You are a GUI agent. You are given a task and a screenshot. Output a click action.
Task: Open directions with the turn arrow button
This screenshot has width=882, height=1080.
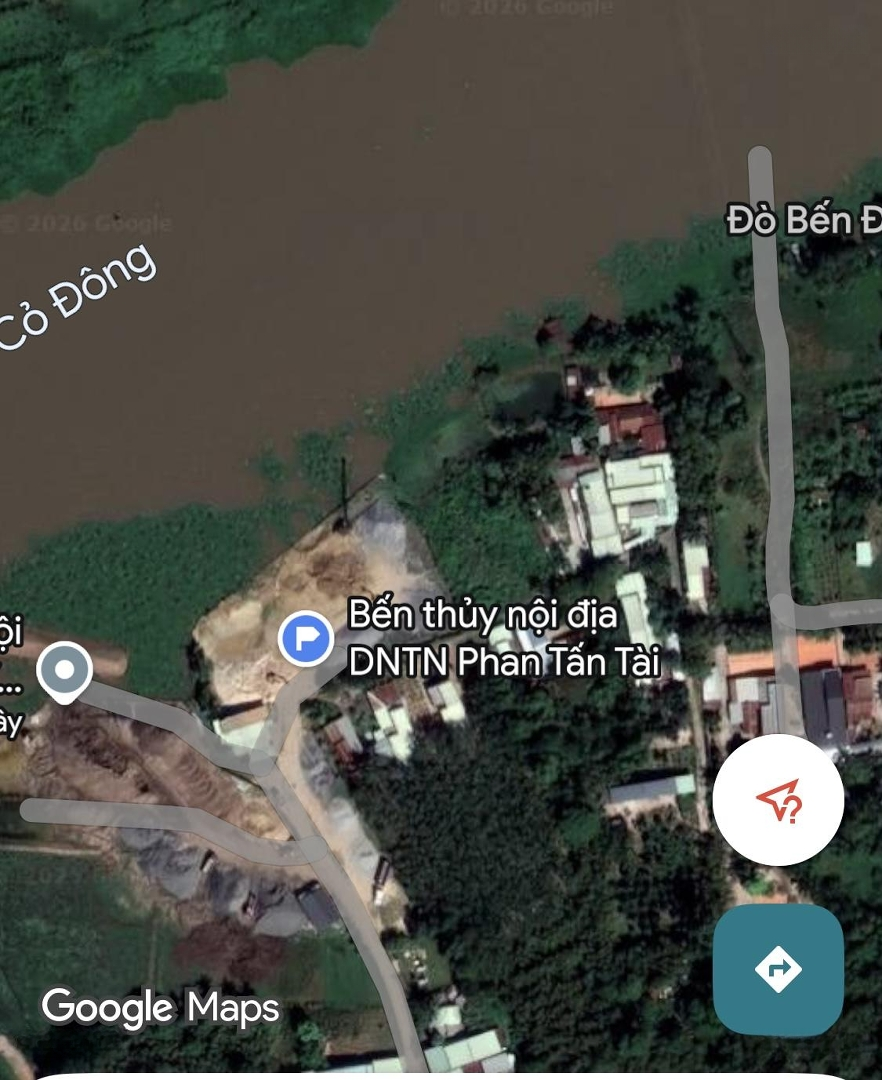tap(778, 969)
